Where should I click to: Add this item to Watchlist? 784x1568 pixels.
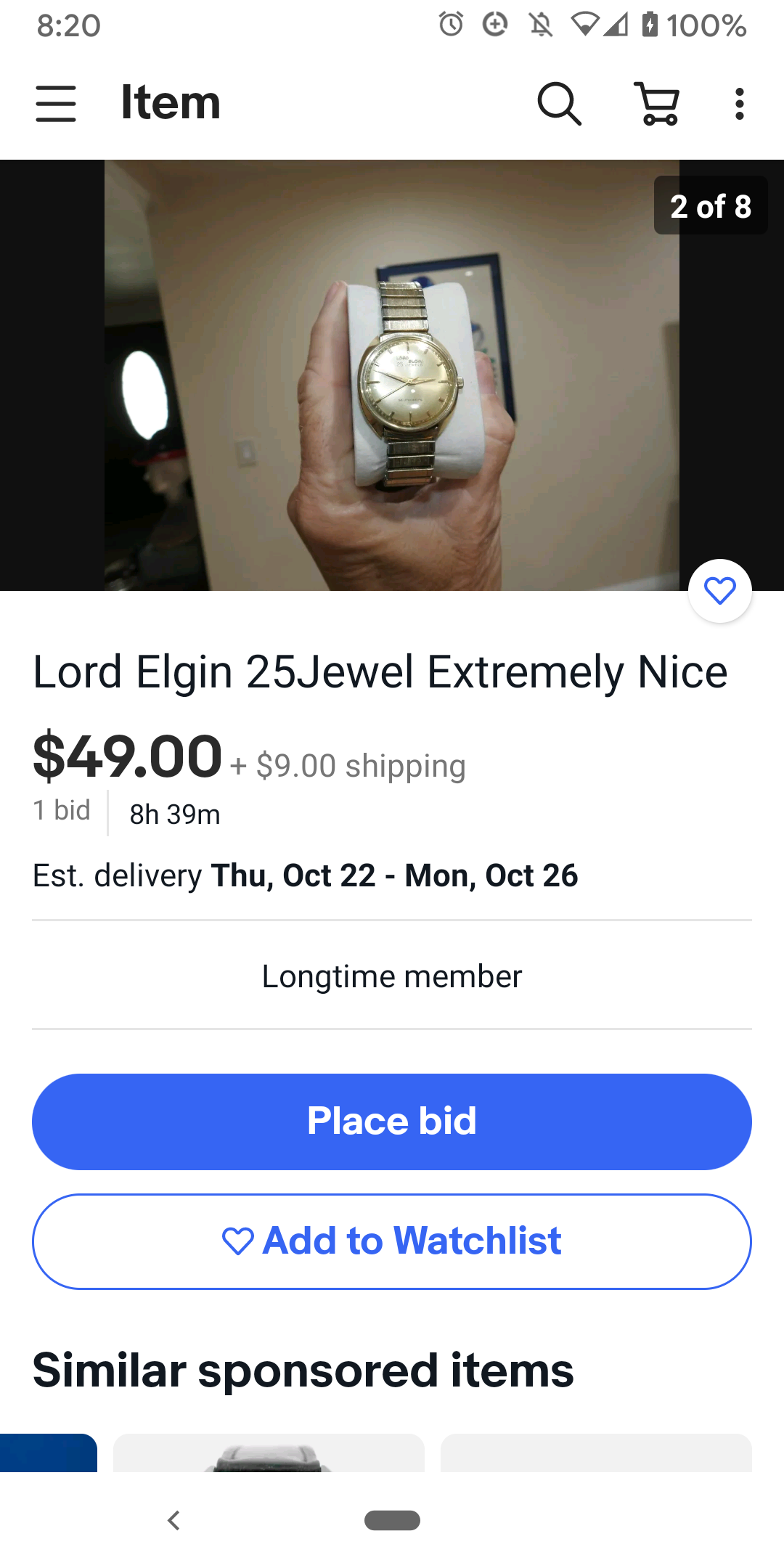pos(392,1241)
